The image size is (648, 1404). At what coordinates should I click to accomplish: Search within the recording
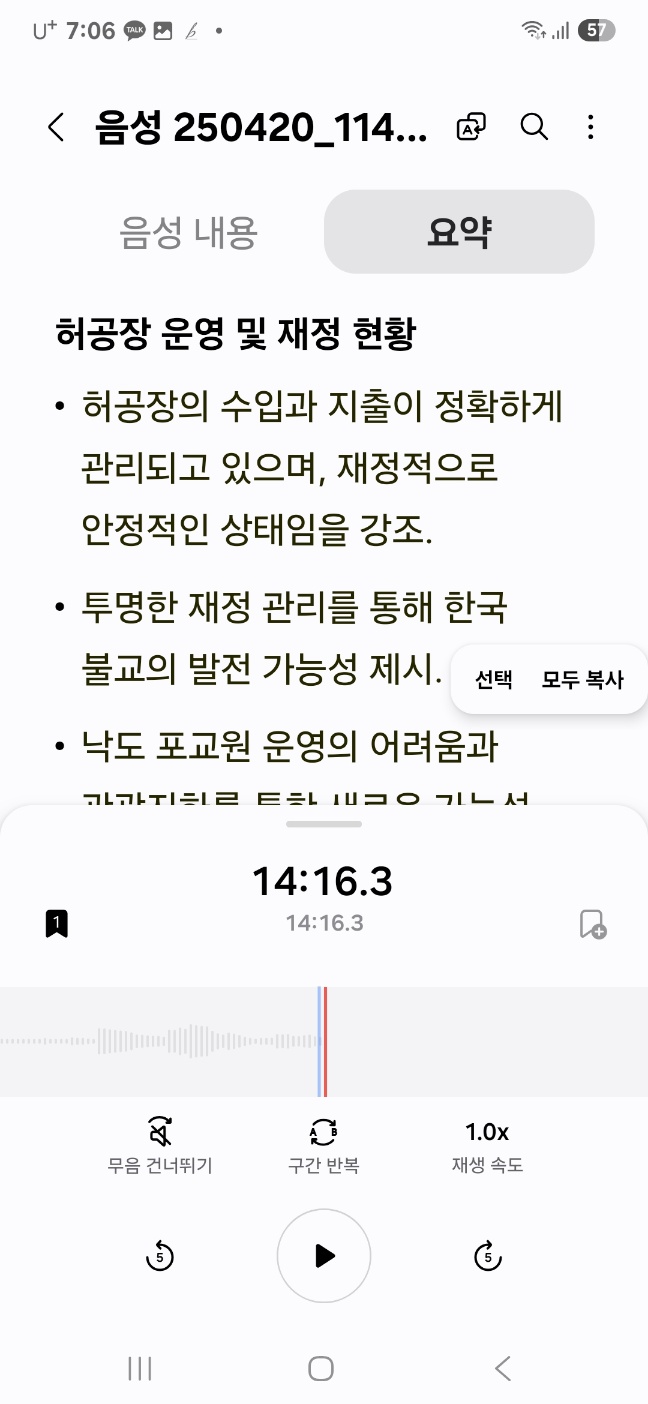(534, 127)
